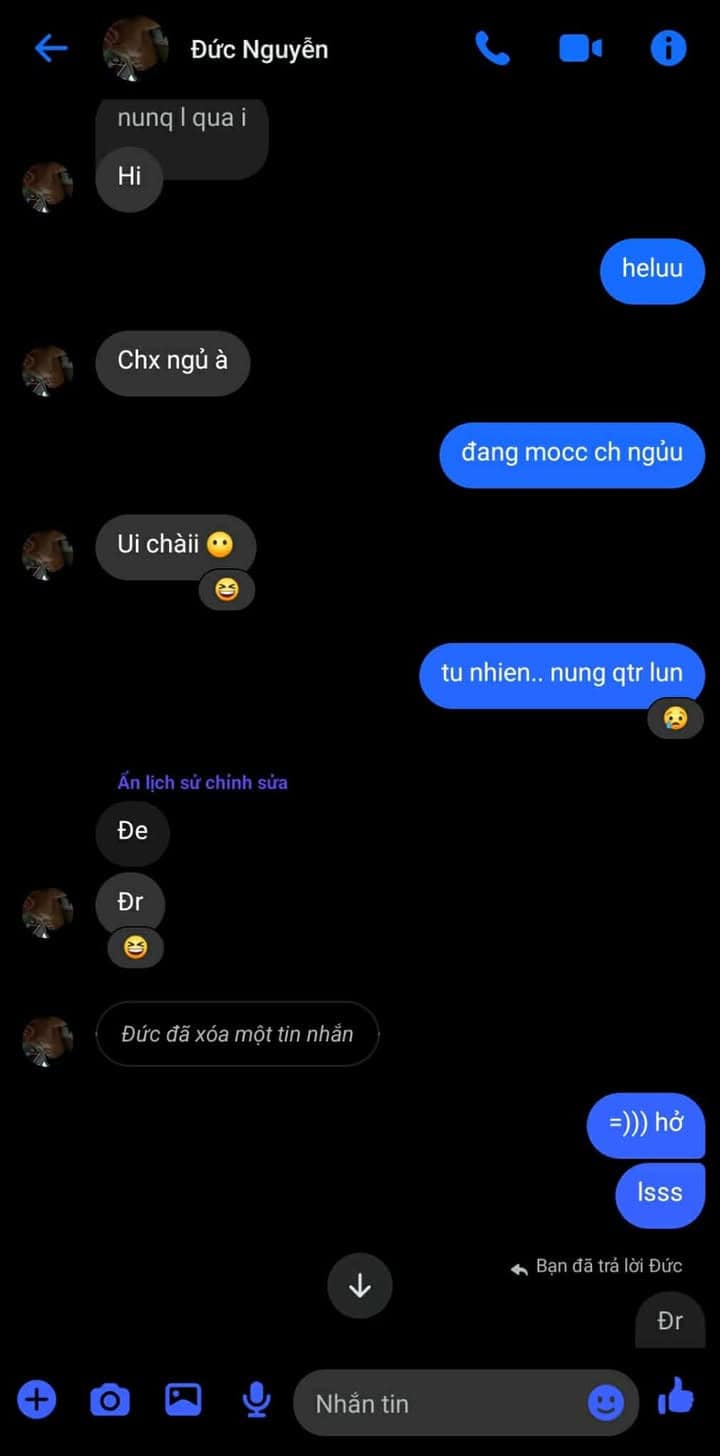Jump to the latest messages arrow
This screenshot has width=720, height=1456.
pos(360,1286)
